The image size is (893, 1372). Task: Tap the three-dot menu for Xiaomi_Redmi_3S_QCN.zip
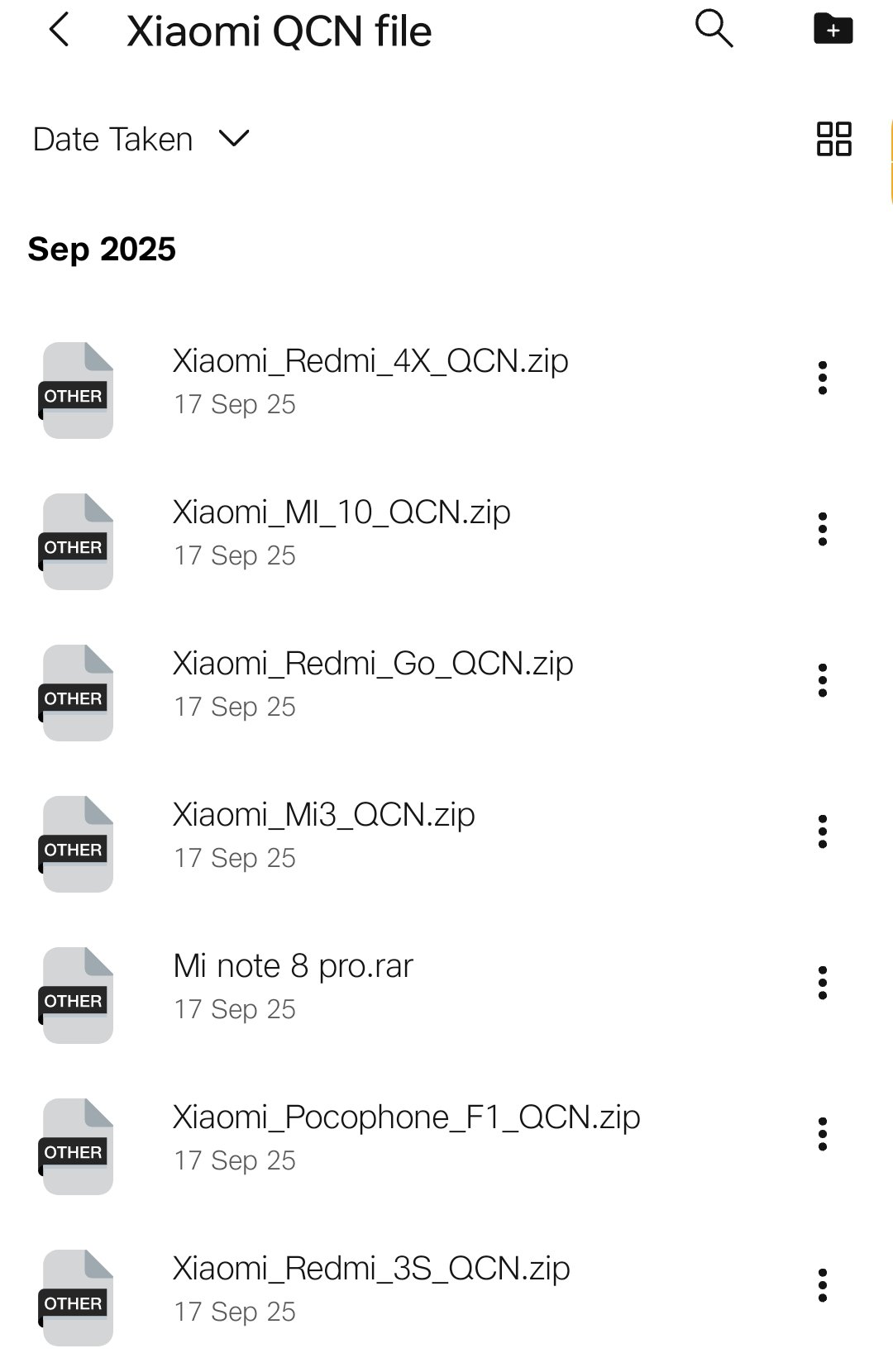point(822,1285)
